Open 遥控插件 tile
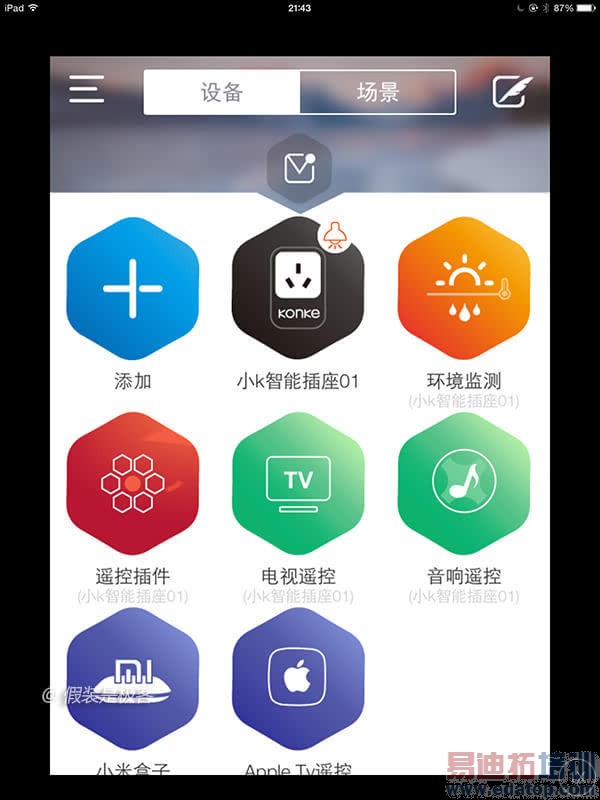 click(132, 484)
